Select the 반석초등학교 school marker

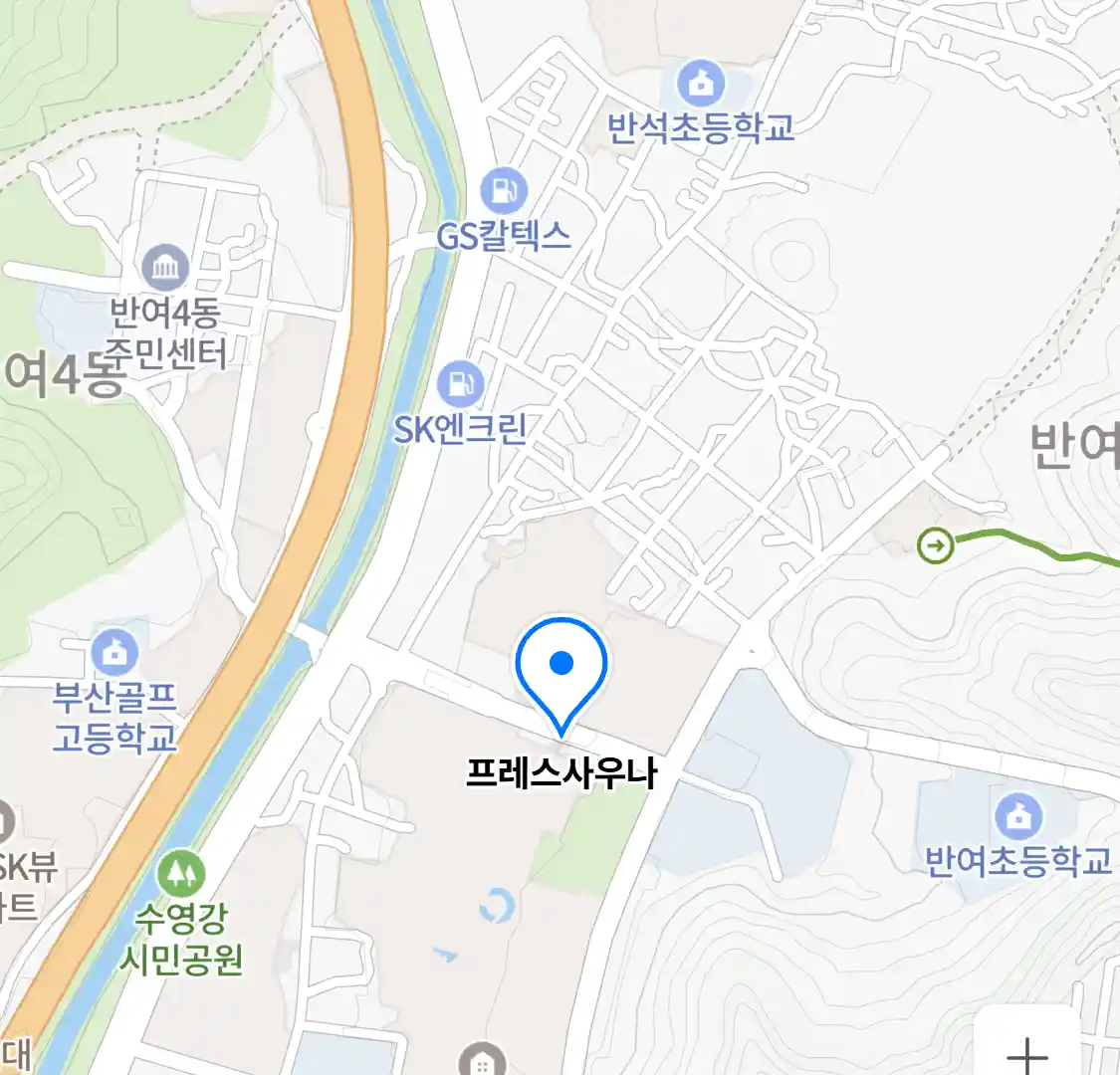point(701,84)
